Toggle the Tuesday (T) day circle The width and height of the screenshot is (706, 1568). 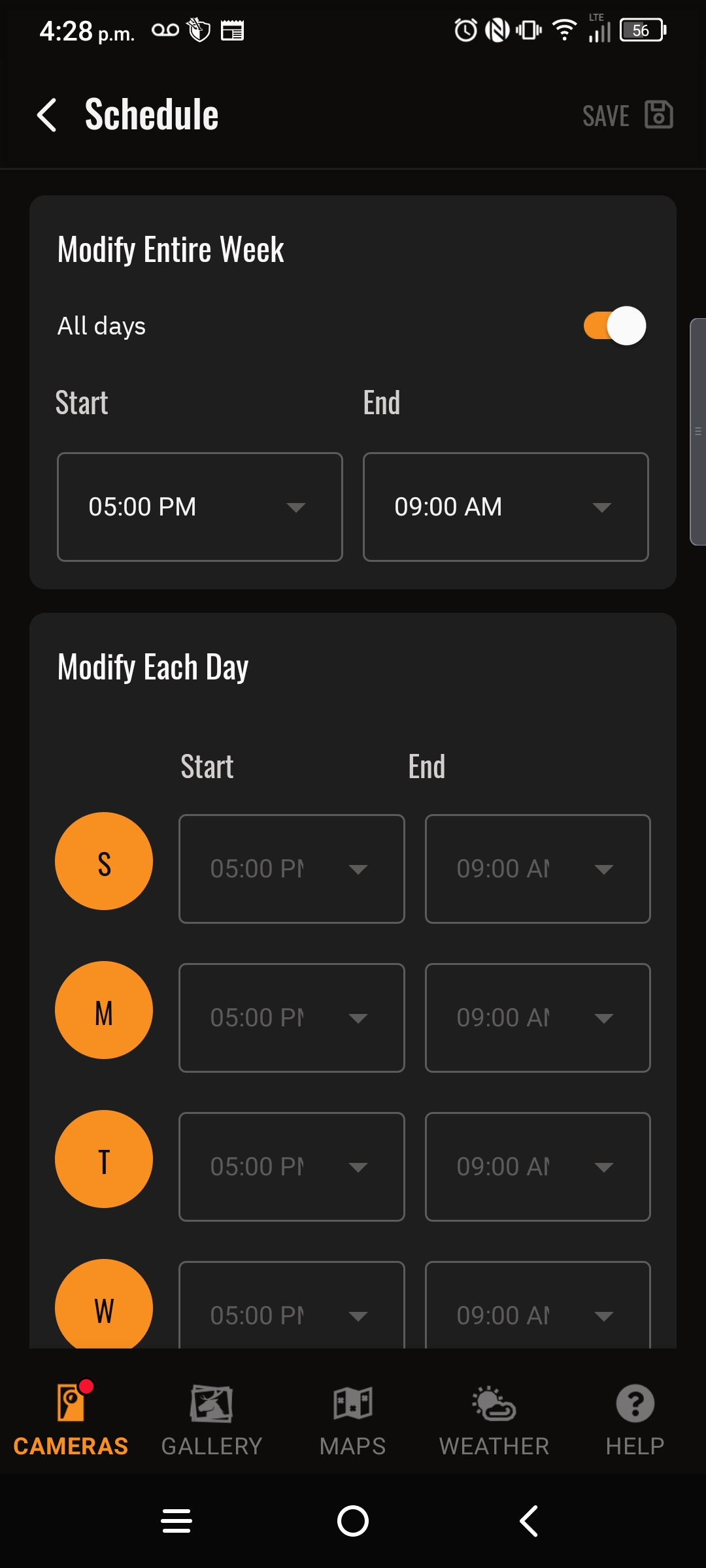pyautogui.click(x=104, y=1159)
